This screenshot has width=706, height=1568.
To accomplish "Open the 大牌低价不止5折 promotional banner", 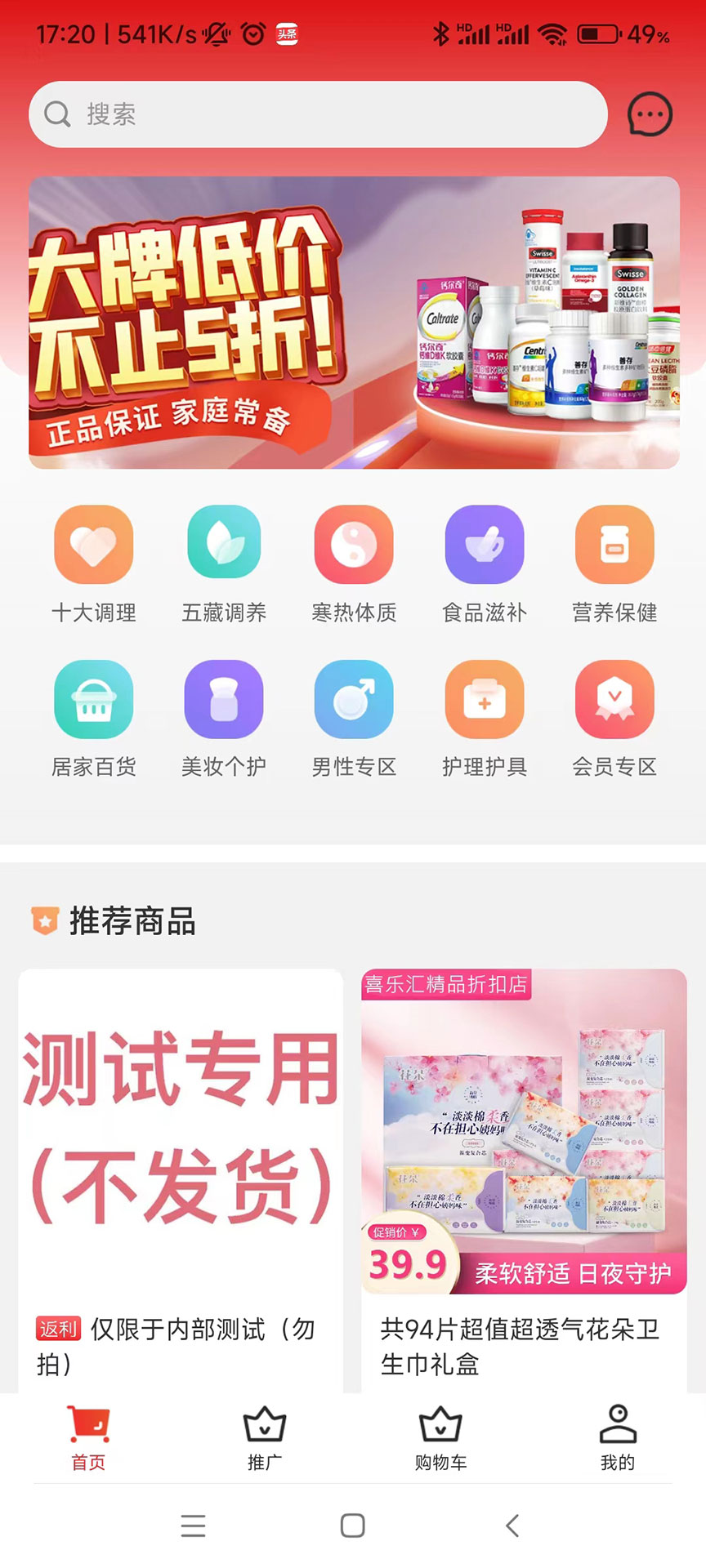I will click(x=354, y=323).
